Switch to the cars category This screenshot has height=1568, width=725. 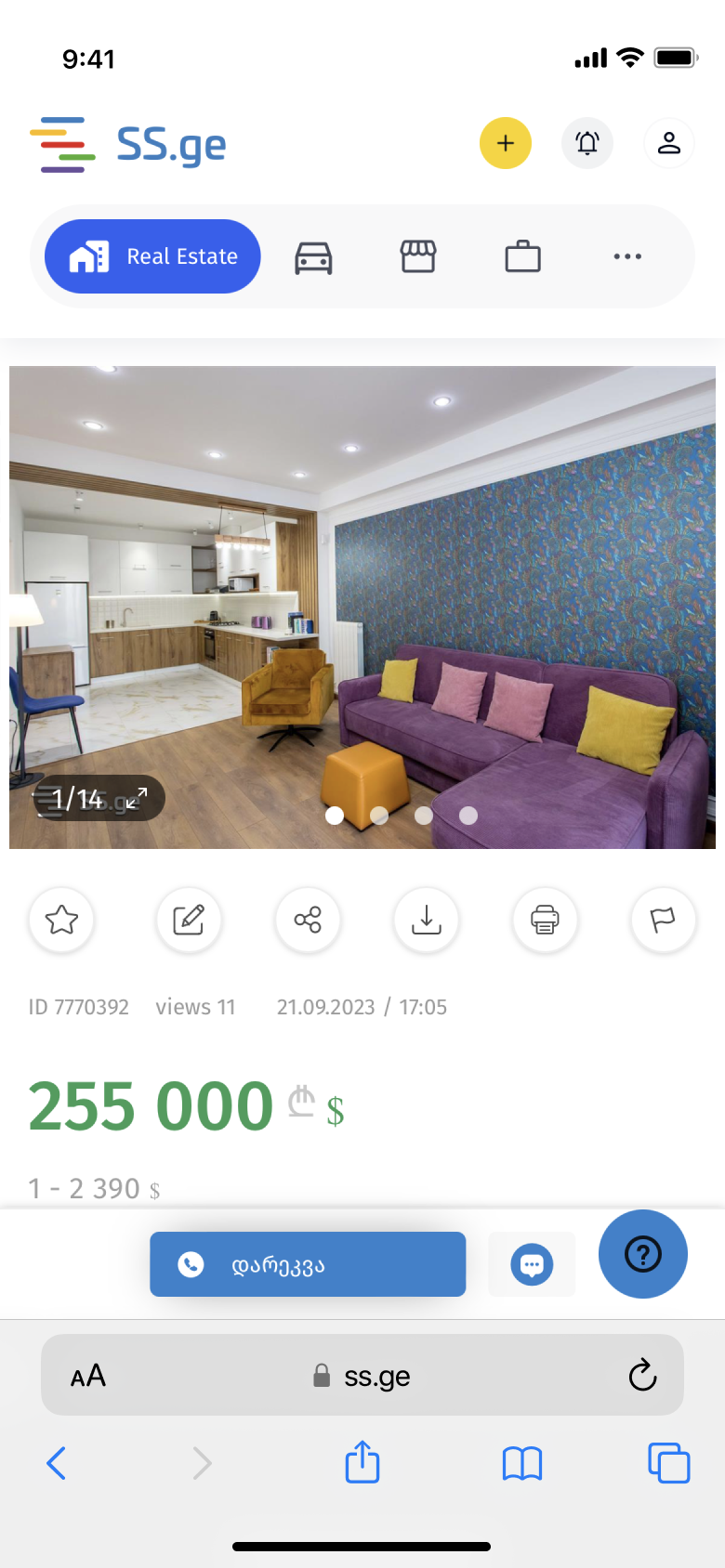click(313, 257)
